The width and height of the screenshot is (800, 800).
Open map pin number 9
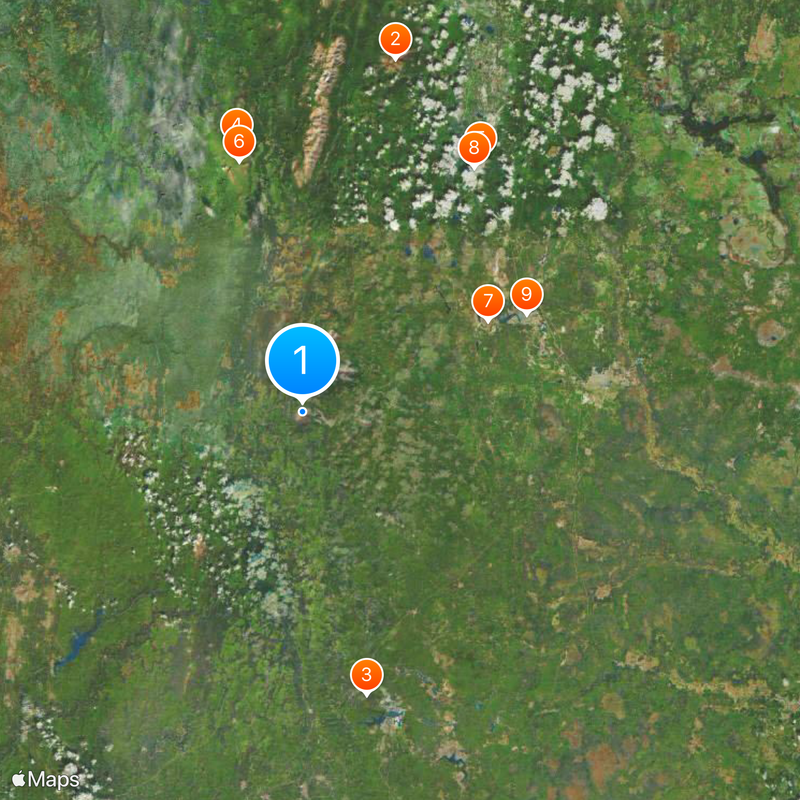[x=526, y=295]
